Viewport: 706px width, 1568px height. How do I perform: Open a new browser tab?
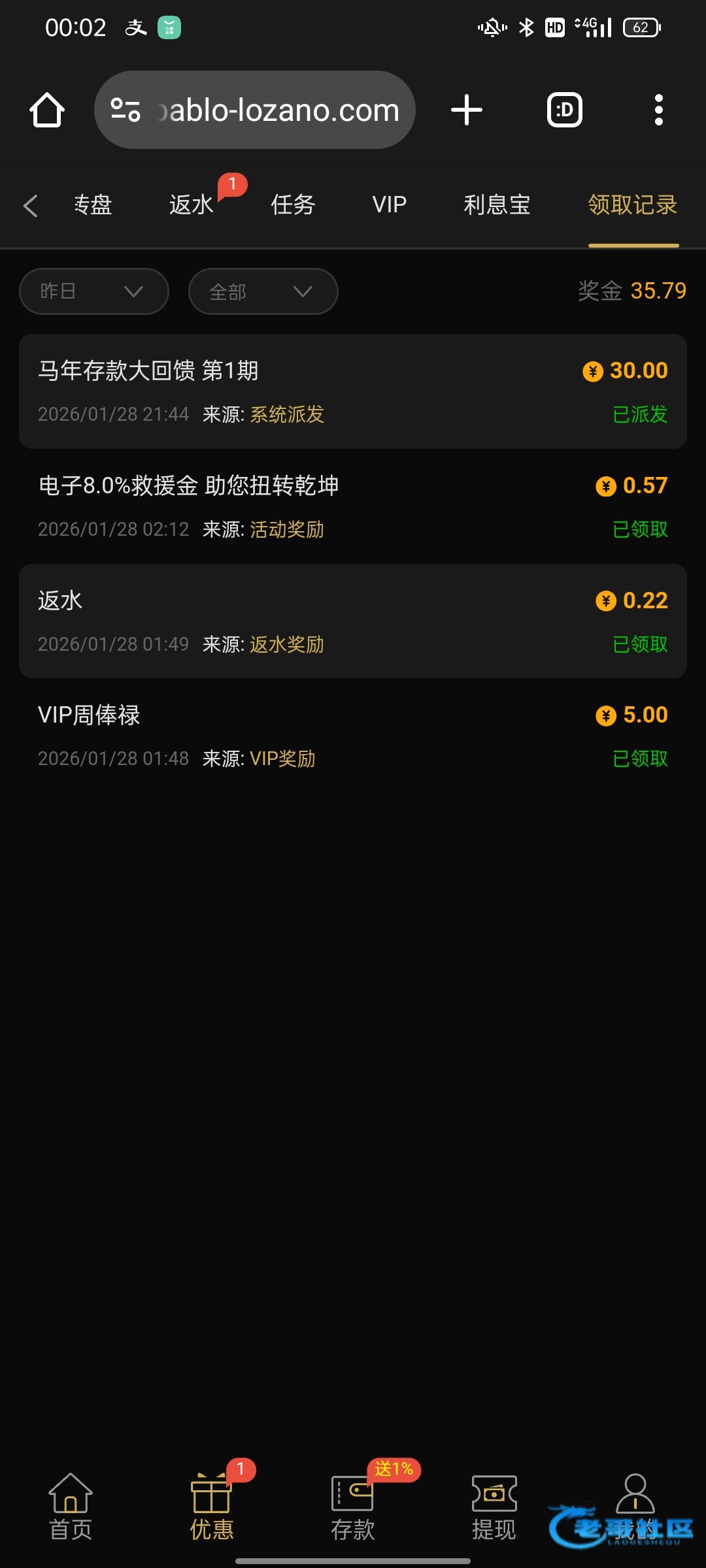467,110
